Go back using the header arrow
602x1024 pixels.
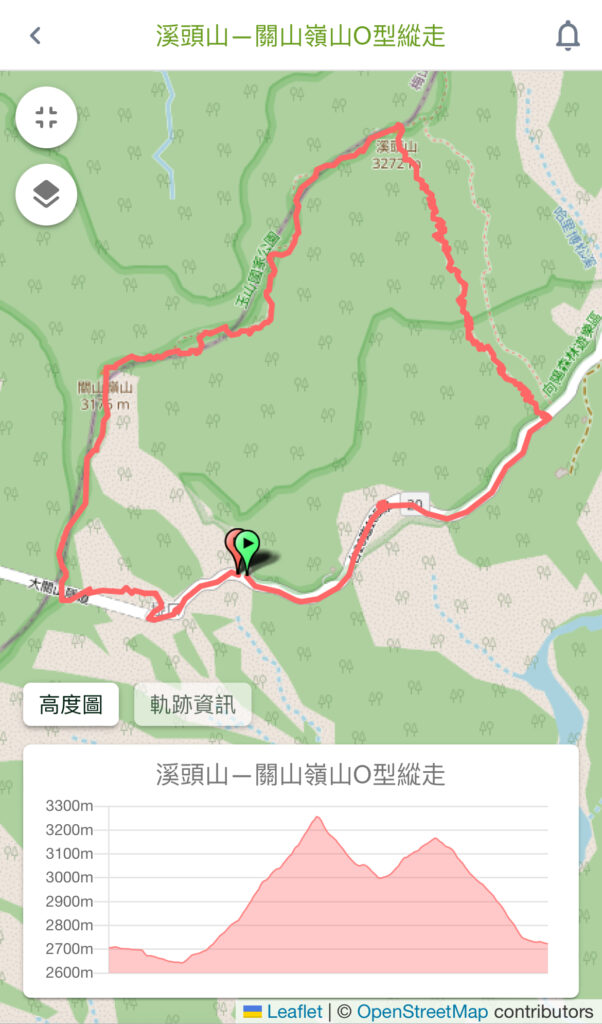[35, 36]
